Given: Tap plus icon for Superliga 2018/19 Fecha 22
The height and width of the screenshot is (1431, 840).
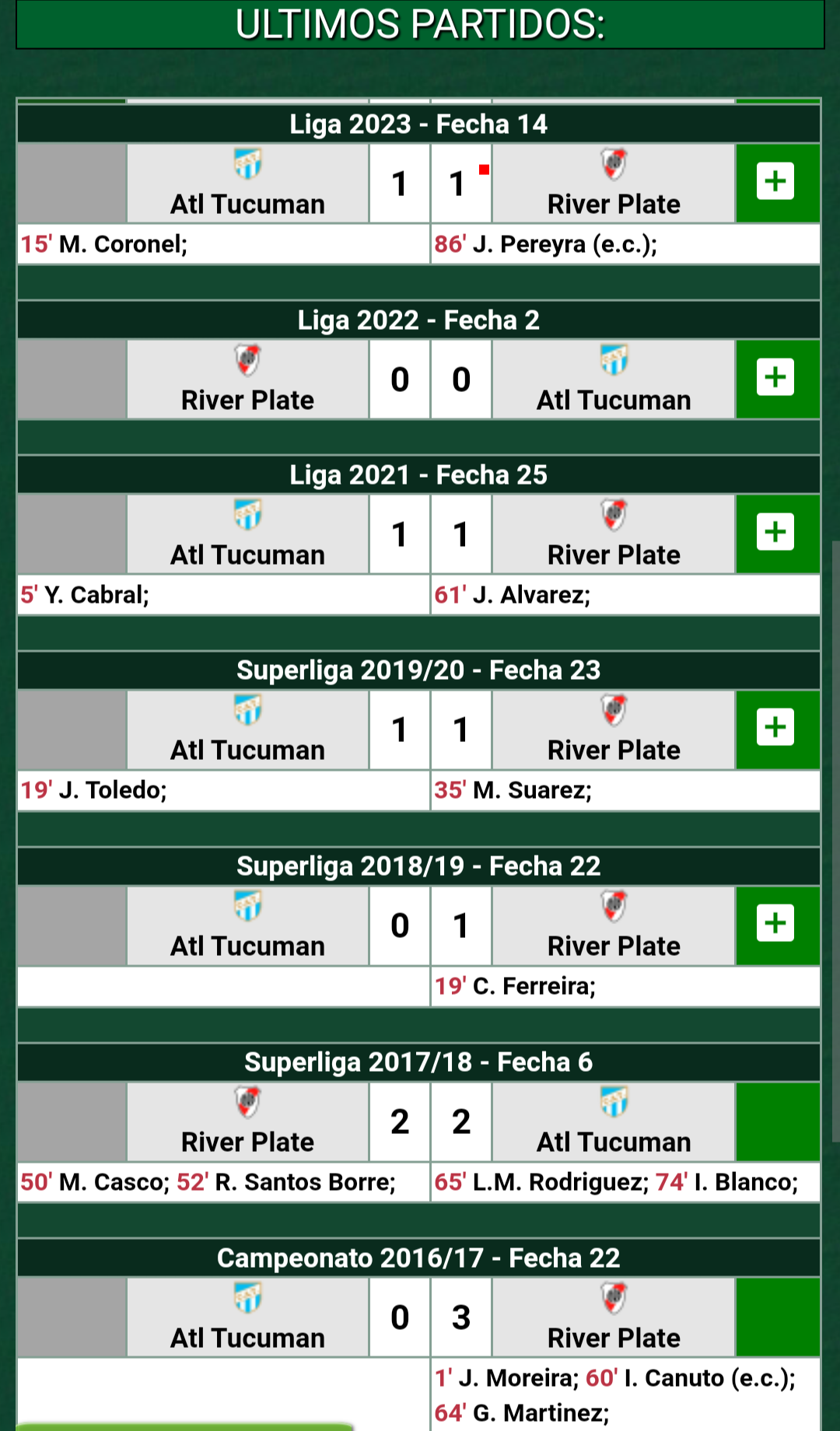Looking at the screenshot, I should pyautogui.click(x=775, y=923).
